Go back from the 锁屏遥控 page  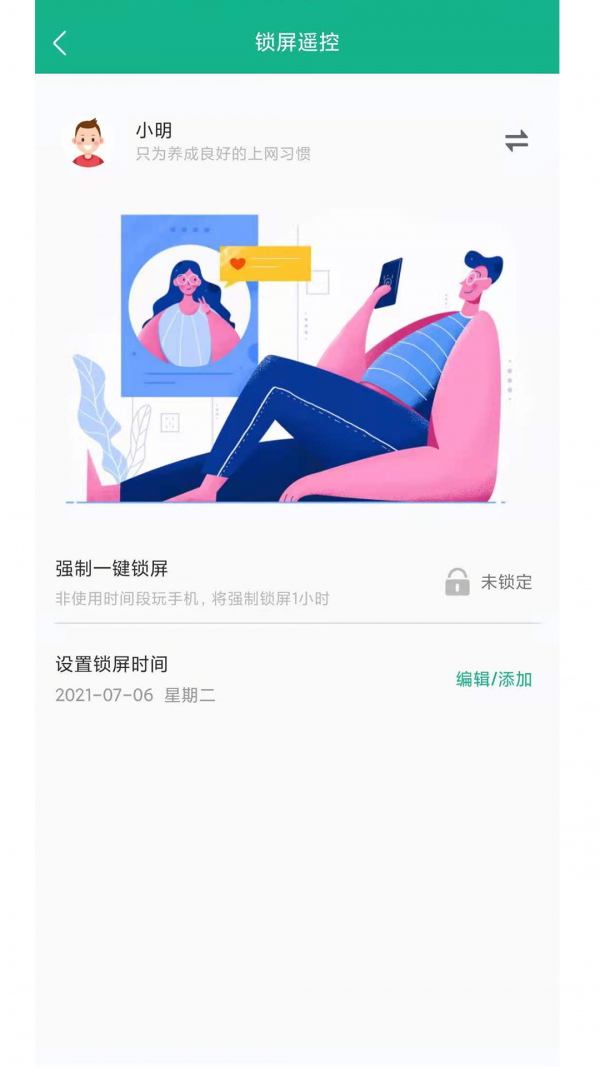[60, 43]
